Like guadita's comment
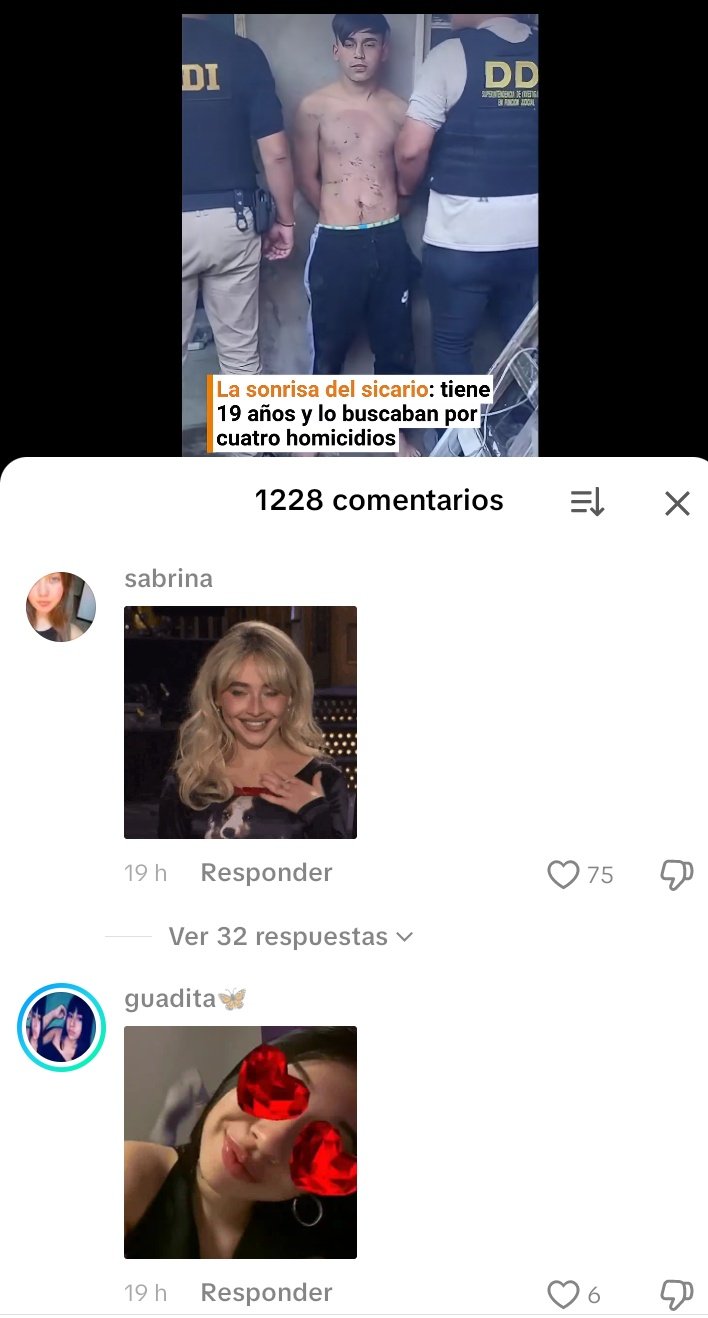Screen dimensions: 708x1318 564,1295
